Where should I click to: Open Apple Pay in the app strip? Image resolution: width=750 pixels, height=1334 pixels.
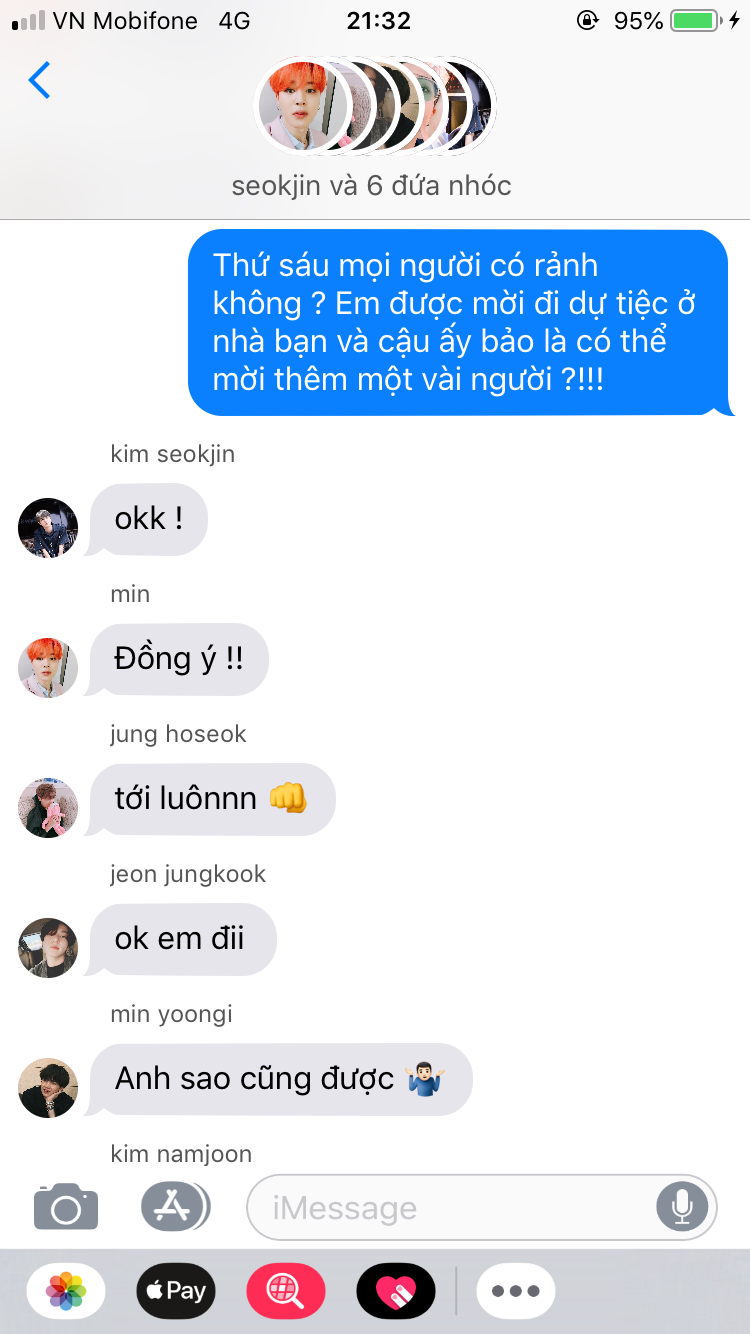coord(176,1291)
